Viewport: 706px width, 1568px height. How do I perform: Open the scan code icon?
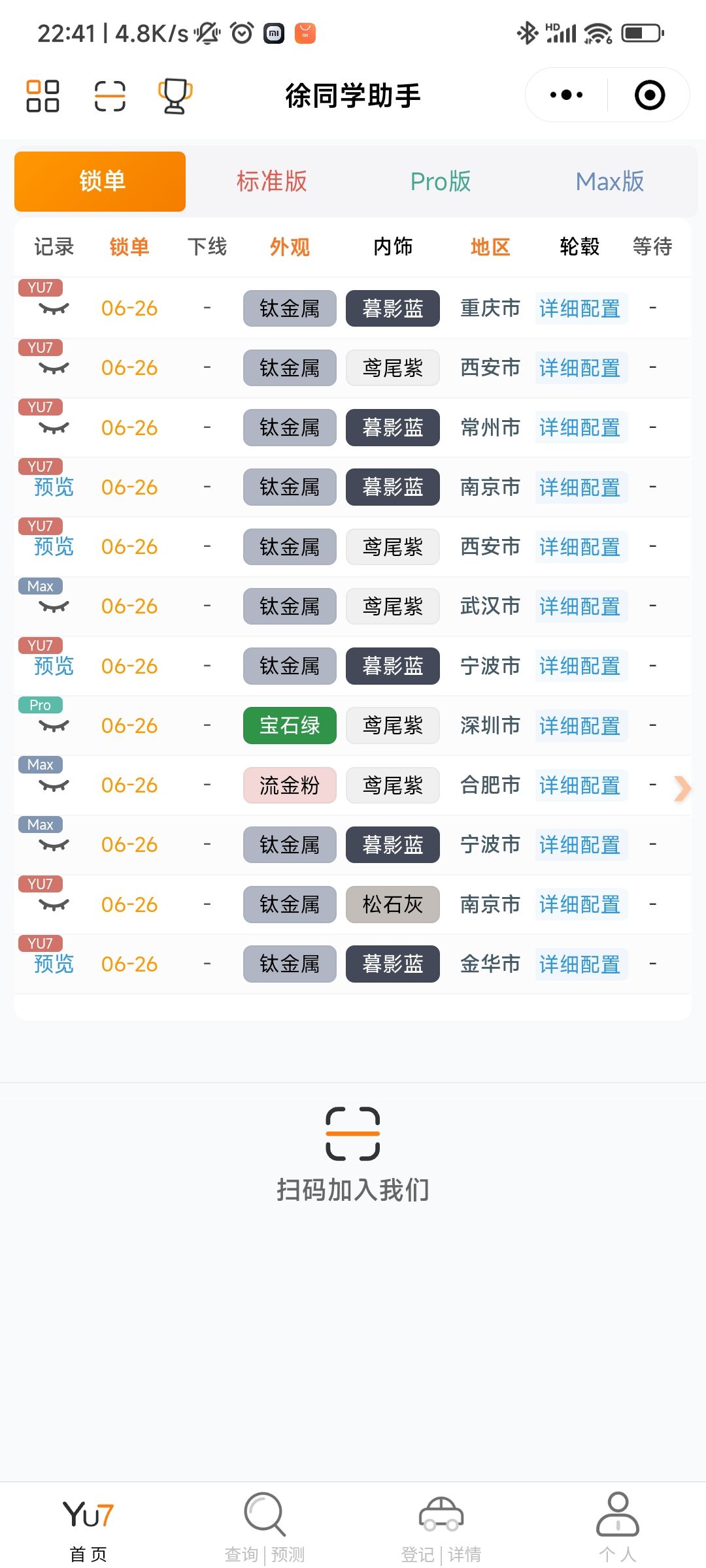110,95
